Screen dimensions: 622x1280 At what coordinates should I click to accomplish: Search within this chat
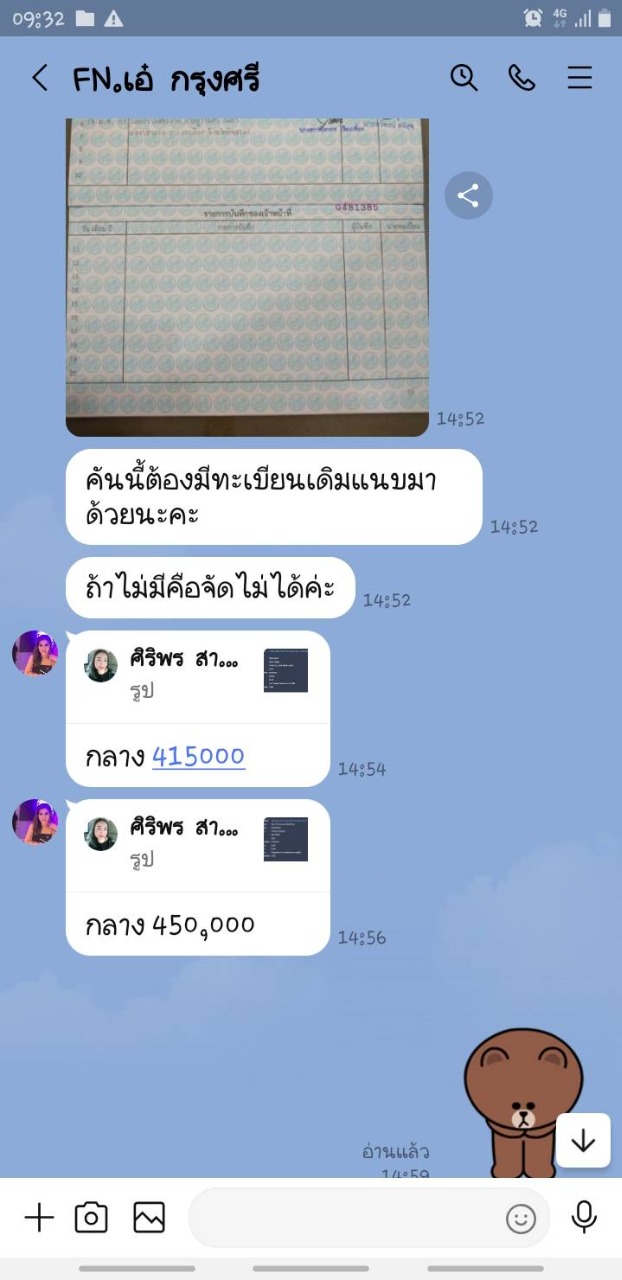(464, 78)
